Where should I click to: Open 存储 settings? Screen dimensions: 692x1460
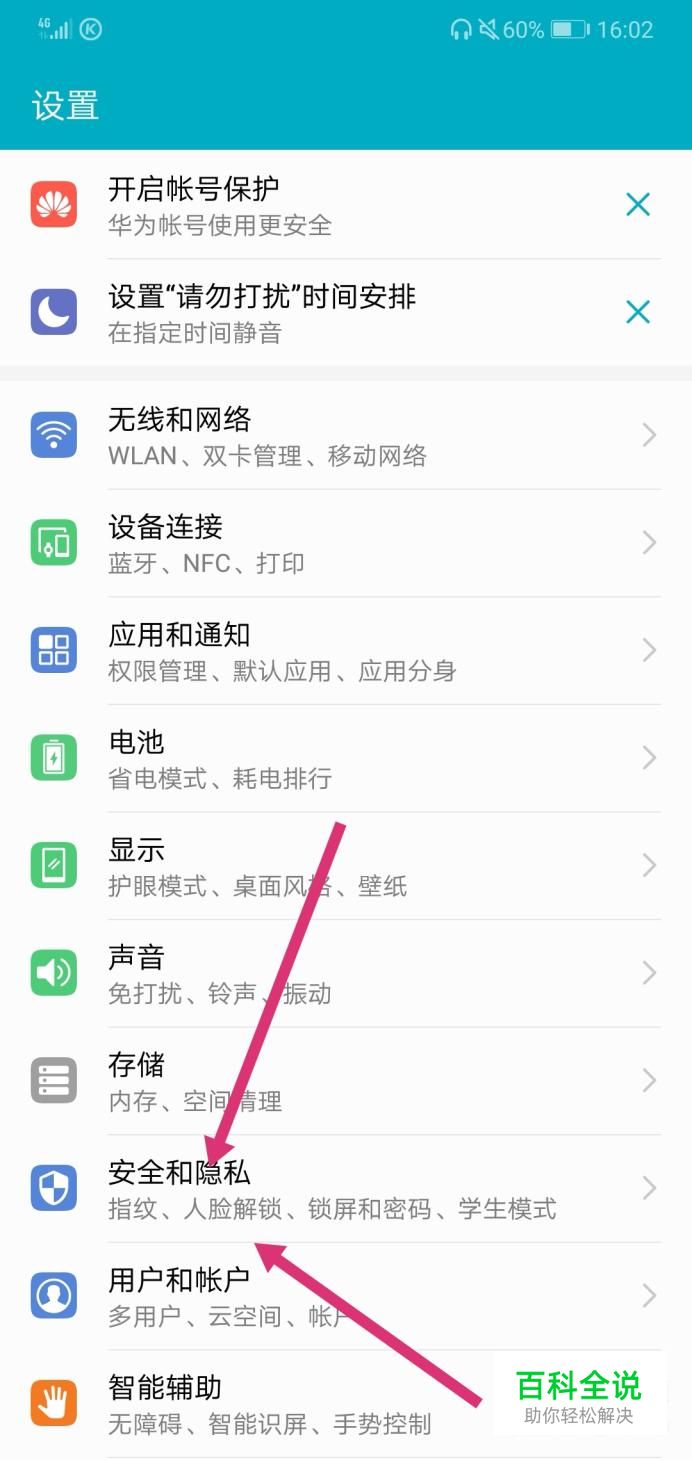pyautogui.click(x=340, y=1081)
